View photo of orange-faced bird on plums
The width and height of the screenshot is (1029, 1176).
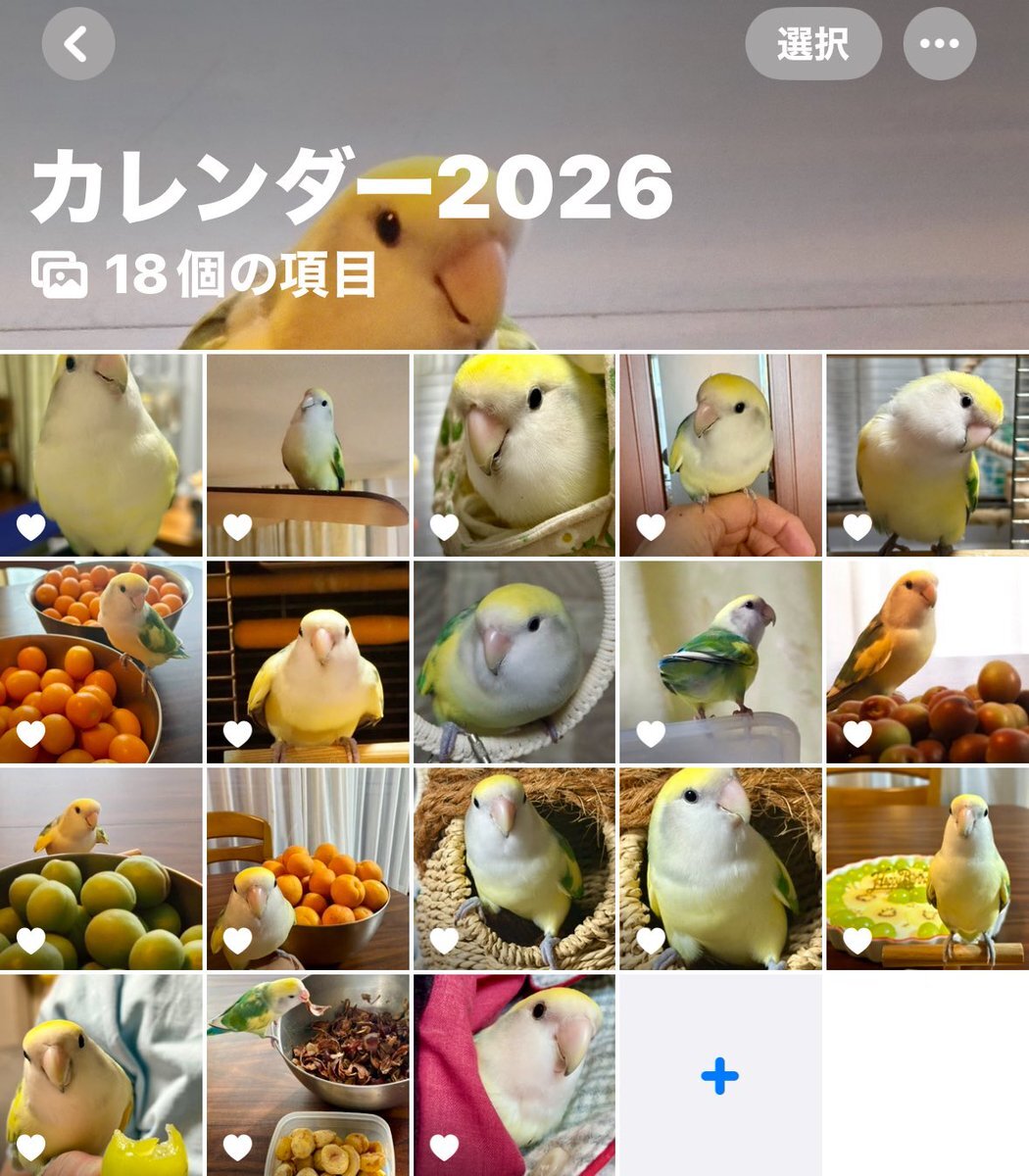click(x=927, y=661)
